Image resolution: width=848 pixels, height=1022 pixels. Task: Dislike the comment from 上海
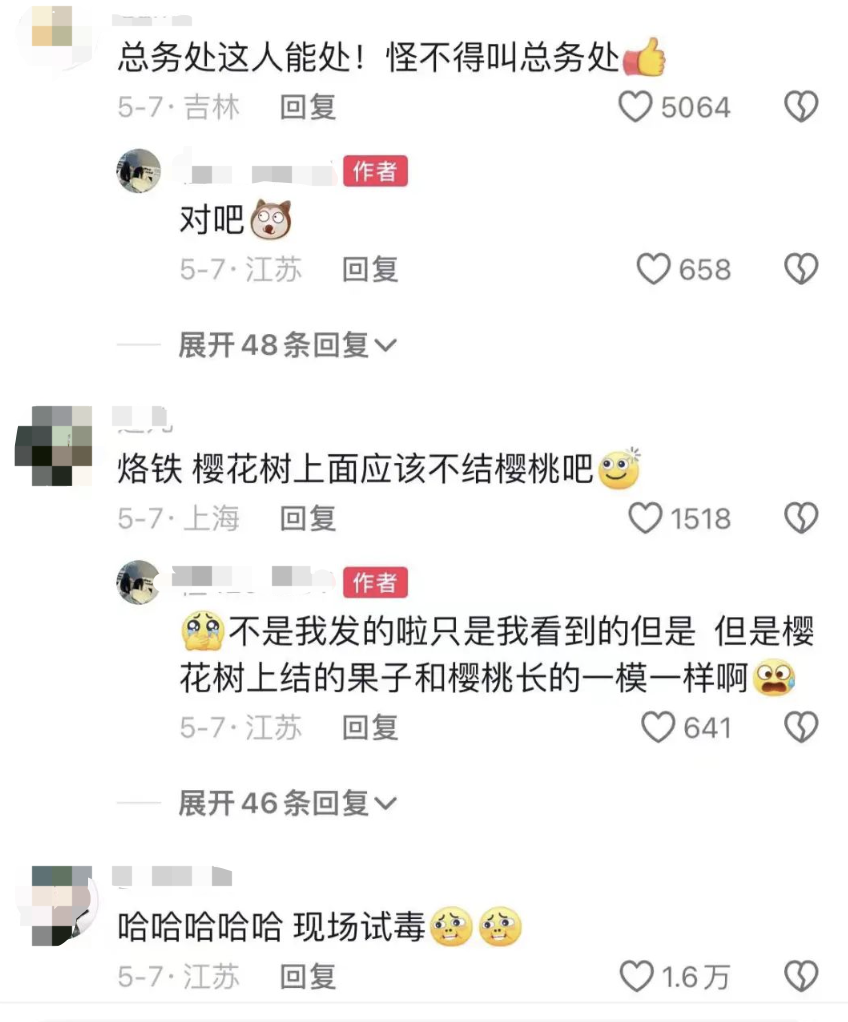click(x=800, y=518)
